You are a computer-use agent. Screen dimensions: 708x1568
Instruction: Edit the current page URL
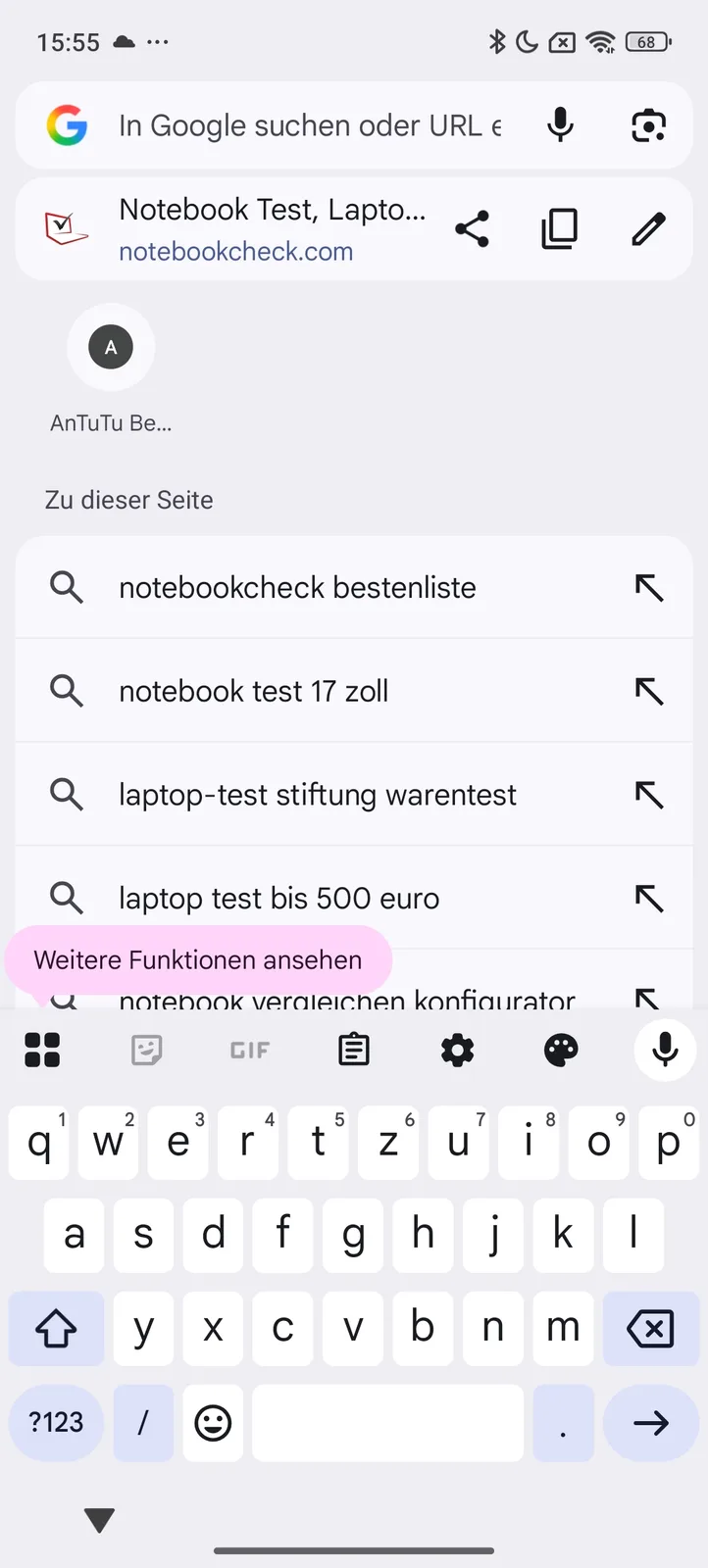tap(648, 229)
